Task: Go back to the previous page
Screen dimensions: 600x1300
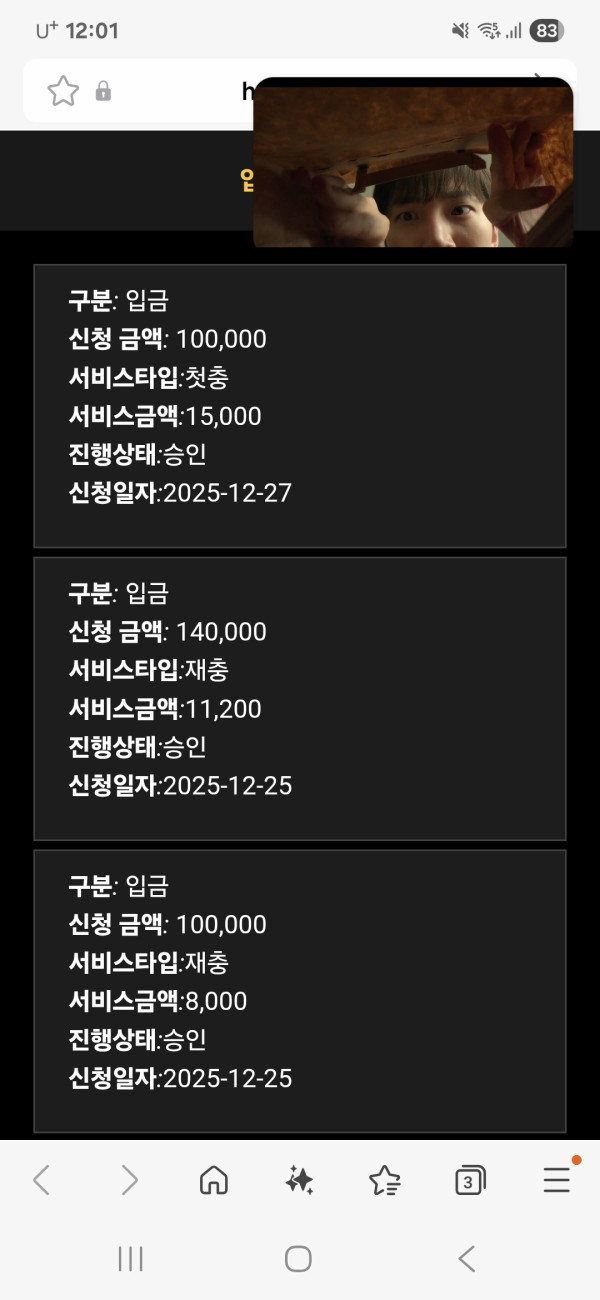Action: (41, 1181)
